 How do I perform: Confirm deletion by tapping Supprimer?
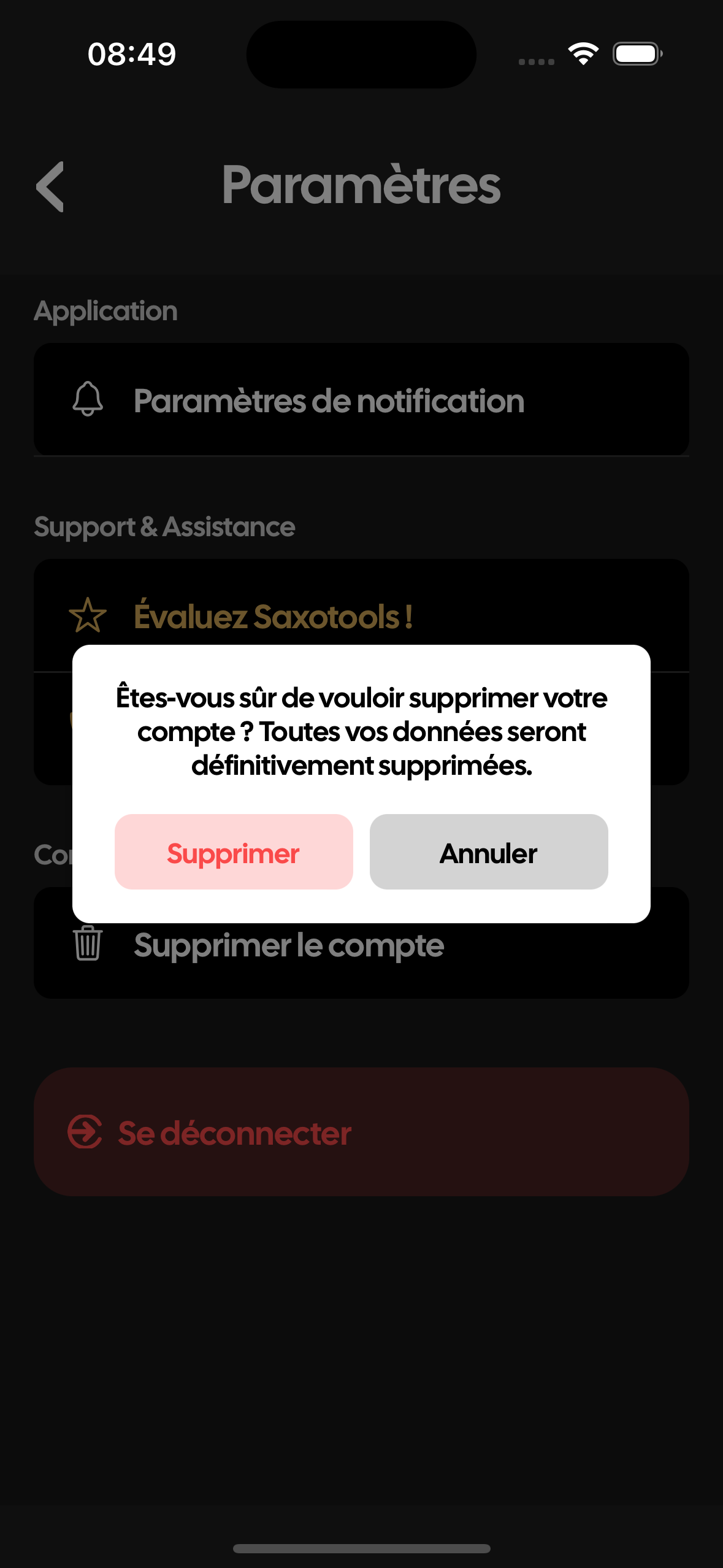tap(234, 852)
